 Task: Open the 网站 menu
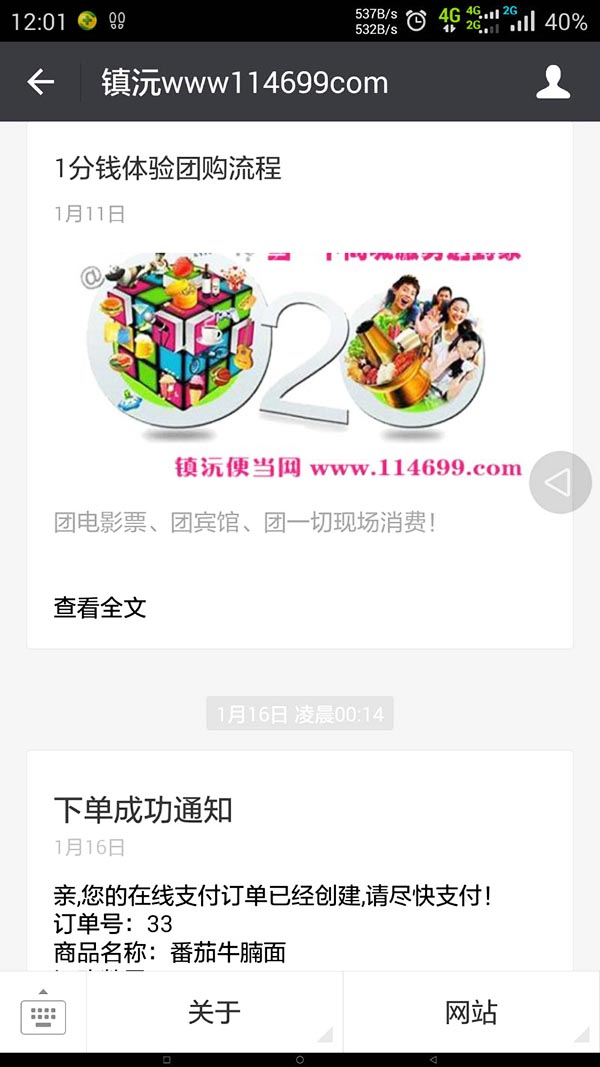[x=471, y=1012]
